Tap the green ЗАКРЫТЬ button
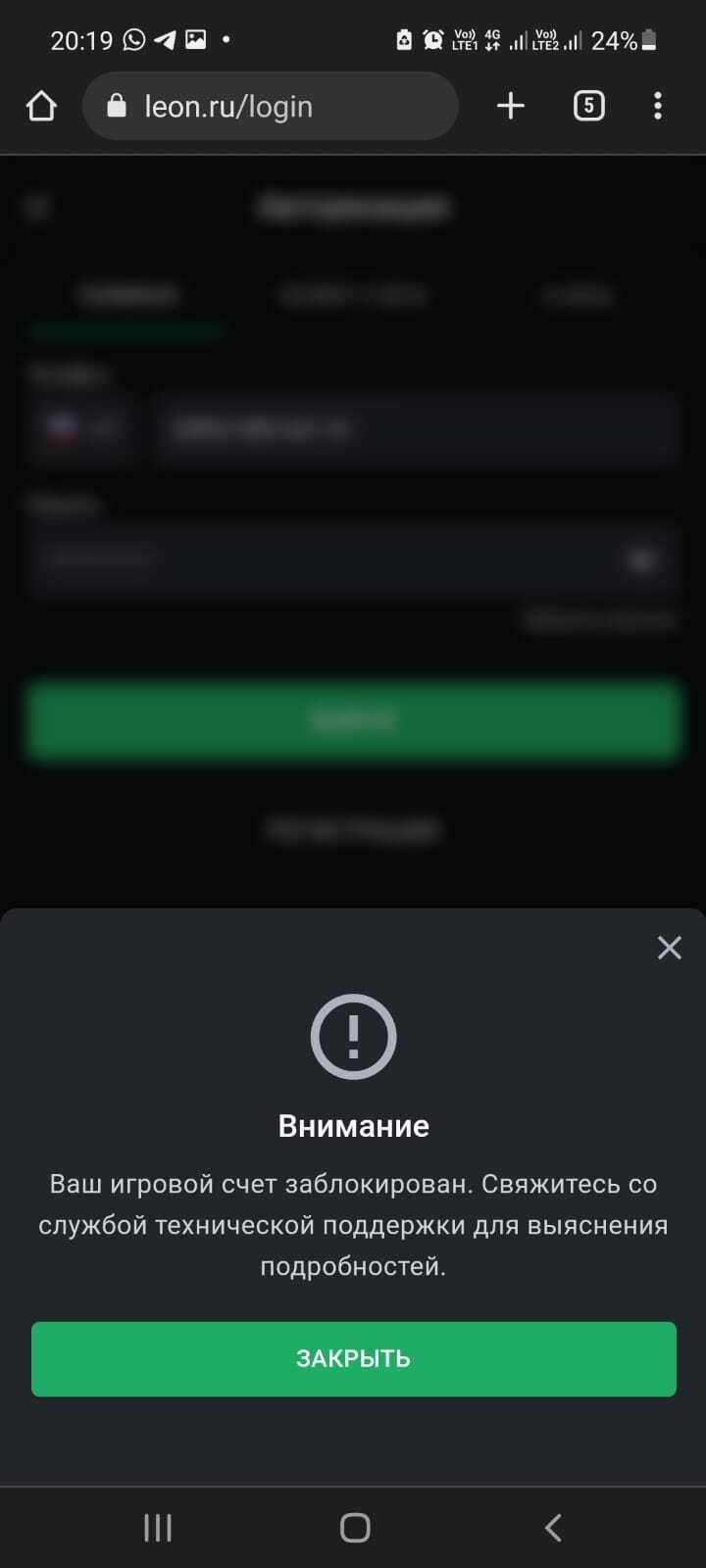 pyautogui.click(x=353, y=1358)
